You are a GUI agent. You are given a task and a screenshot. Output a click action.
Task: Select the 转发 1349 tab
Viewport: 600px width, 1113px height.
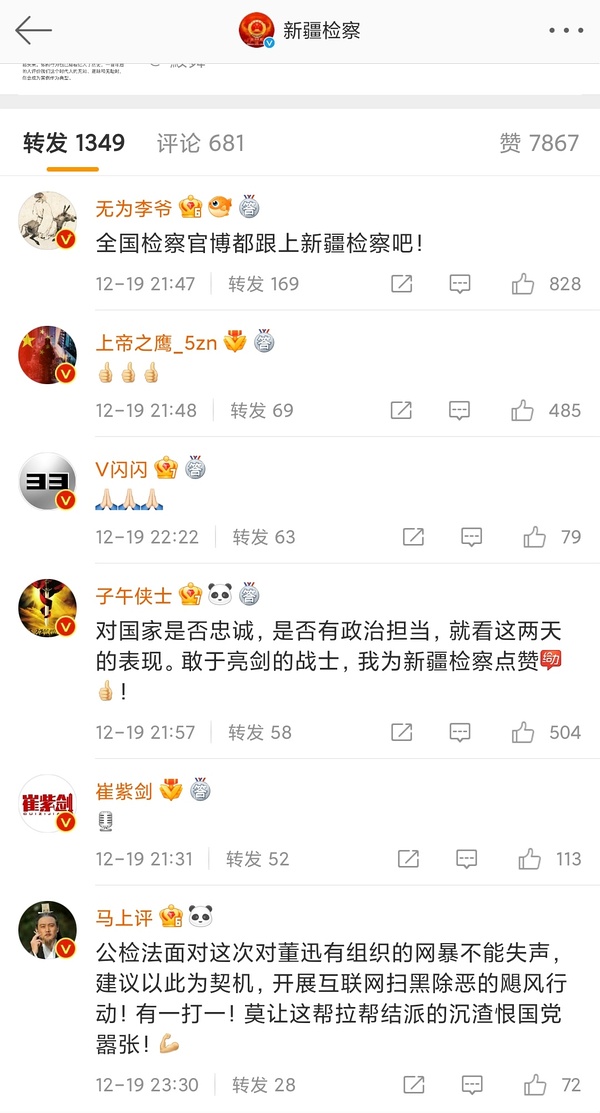pyautogui.click(x=74, y=143)
